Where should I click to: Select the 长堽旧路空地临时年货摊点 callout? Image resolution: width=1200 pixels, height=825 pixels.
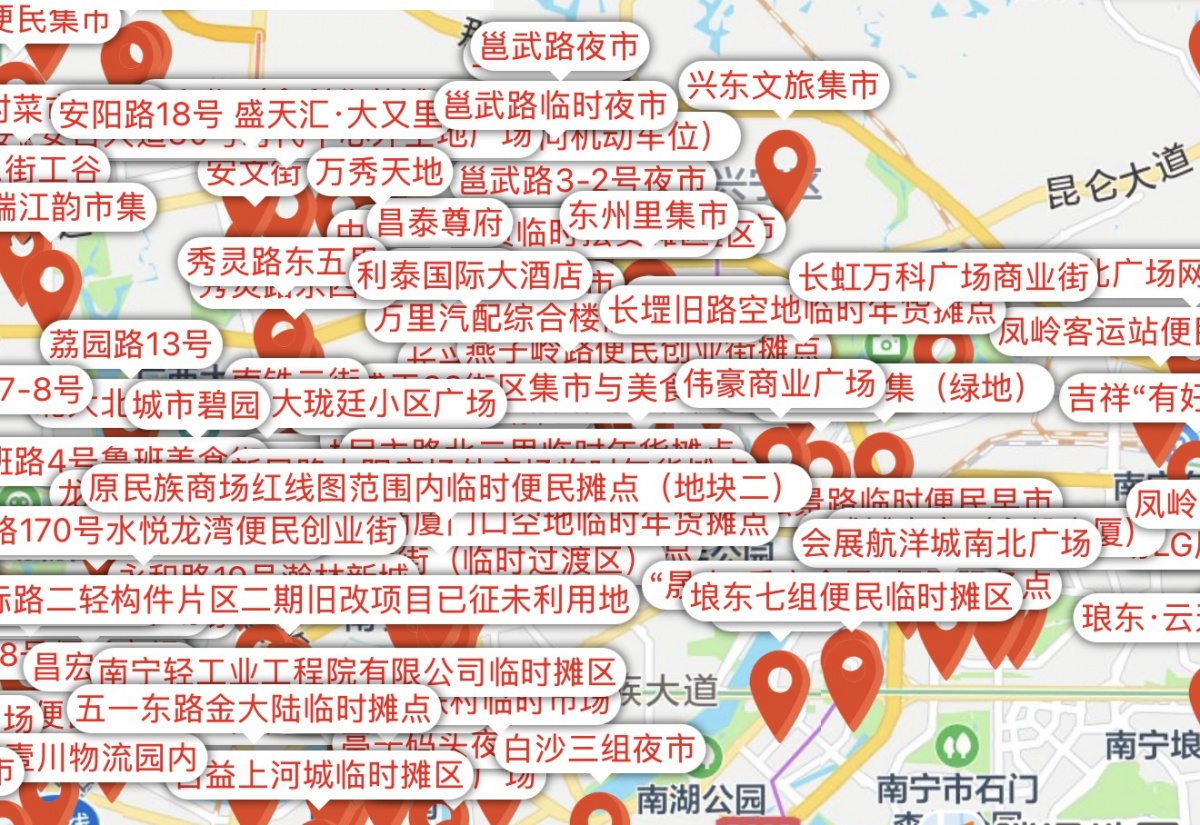tap(802, 310)
